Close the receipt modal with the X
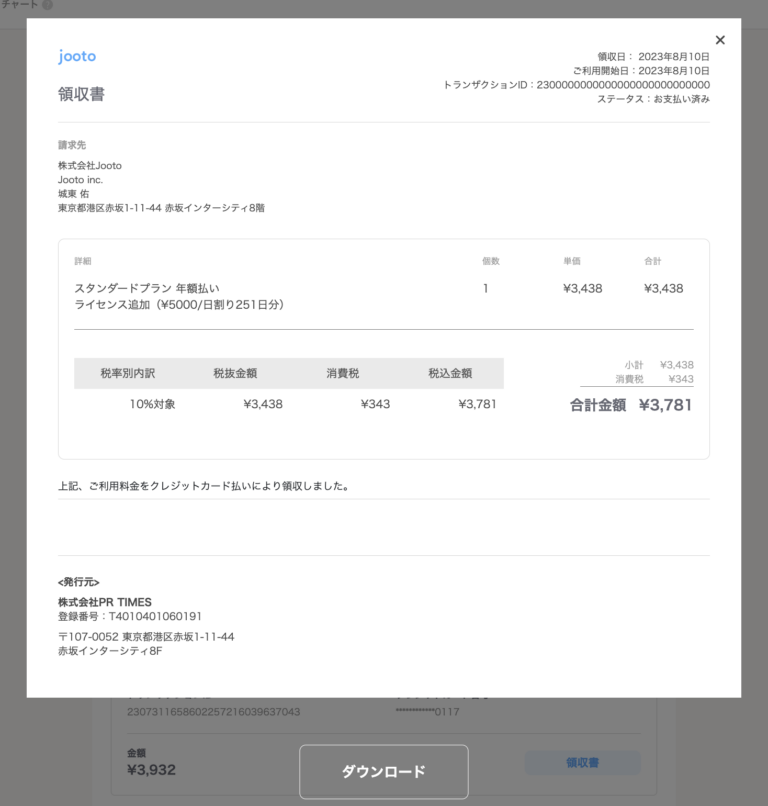 coord(720,40)
